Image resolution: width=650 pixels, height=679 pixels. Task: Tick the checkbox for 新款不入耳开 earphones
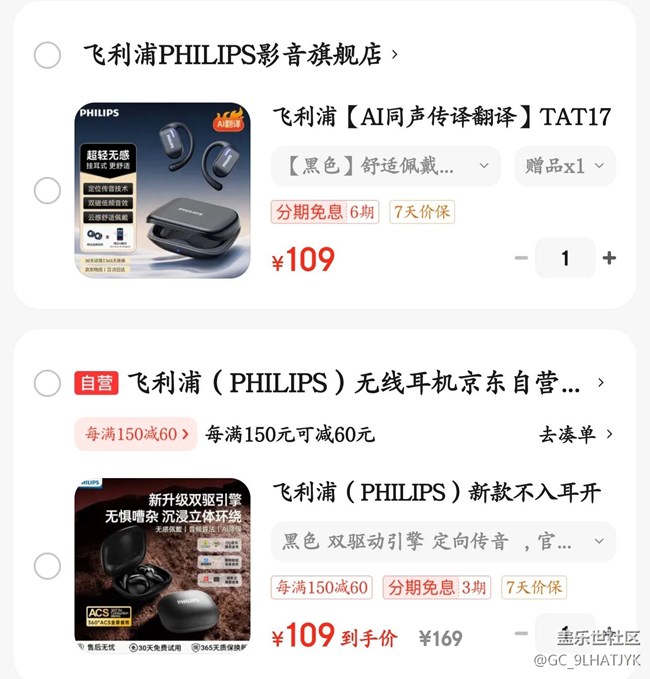coord(48,566)
